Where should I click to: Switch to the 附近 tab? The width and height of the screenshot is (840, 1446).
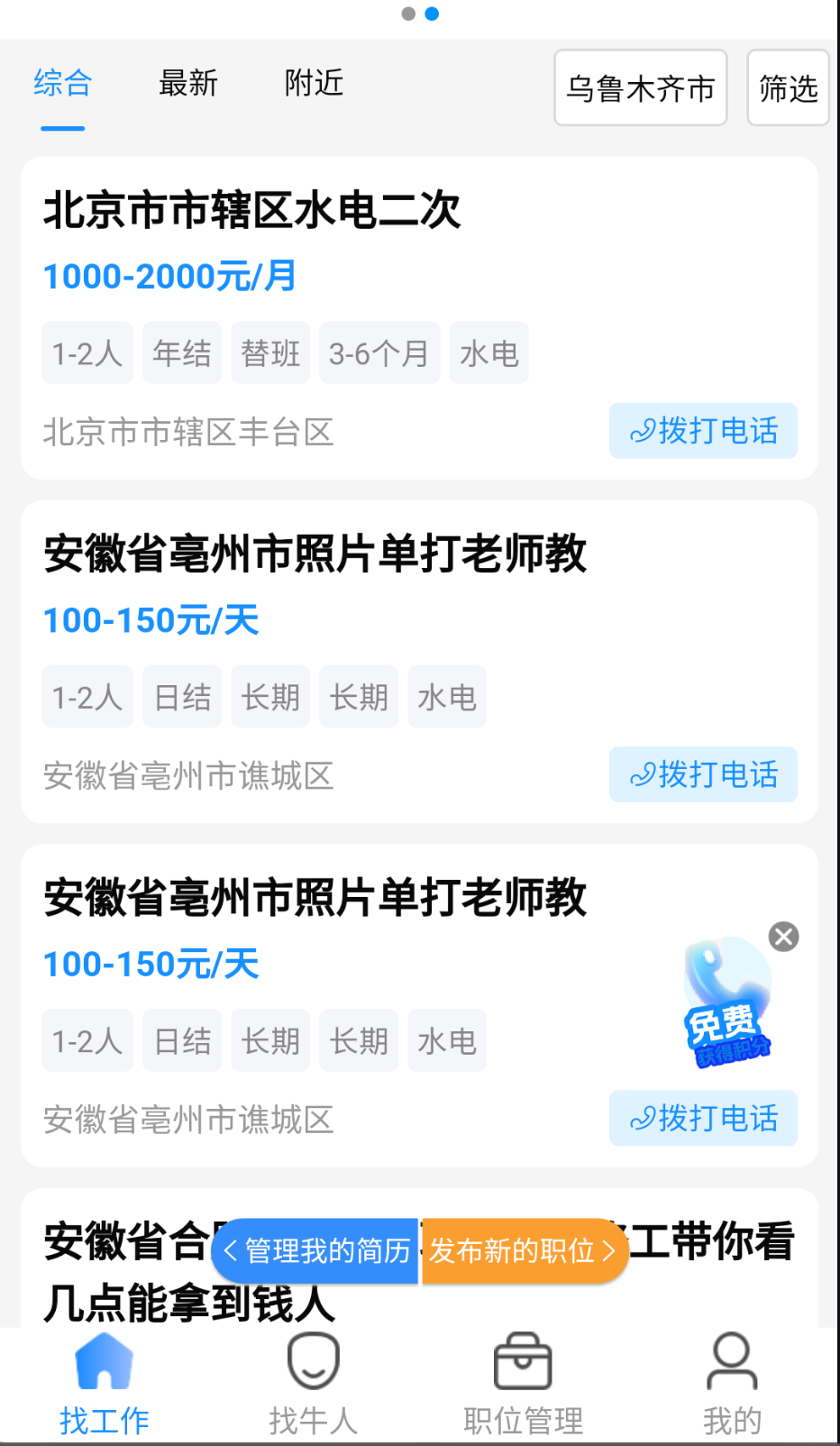coord(313,83)
